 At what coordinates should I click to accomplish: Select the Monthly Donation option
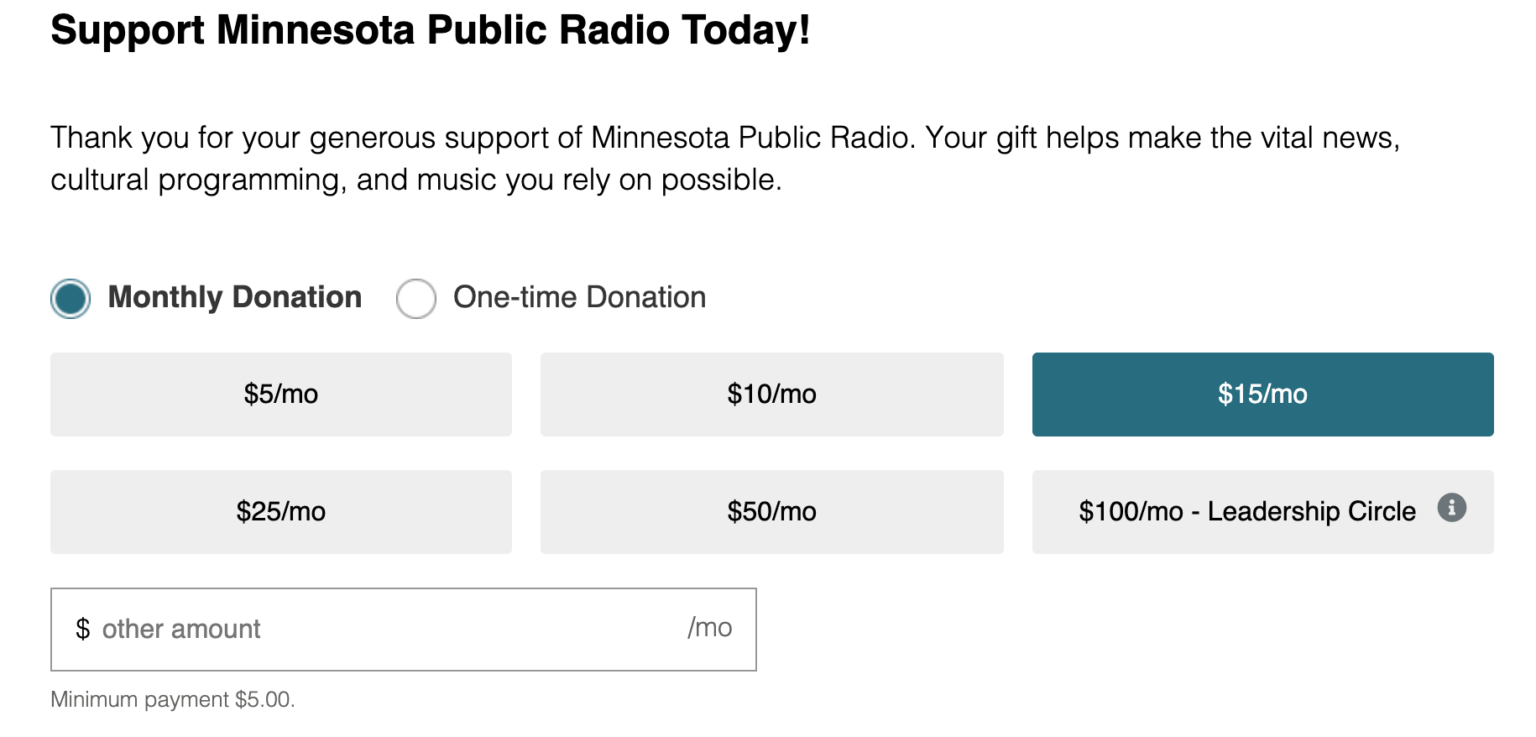tap(70, 298)
